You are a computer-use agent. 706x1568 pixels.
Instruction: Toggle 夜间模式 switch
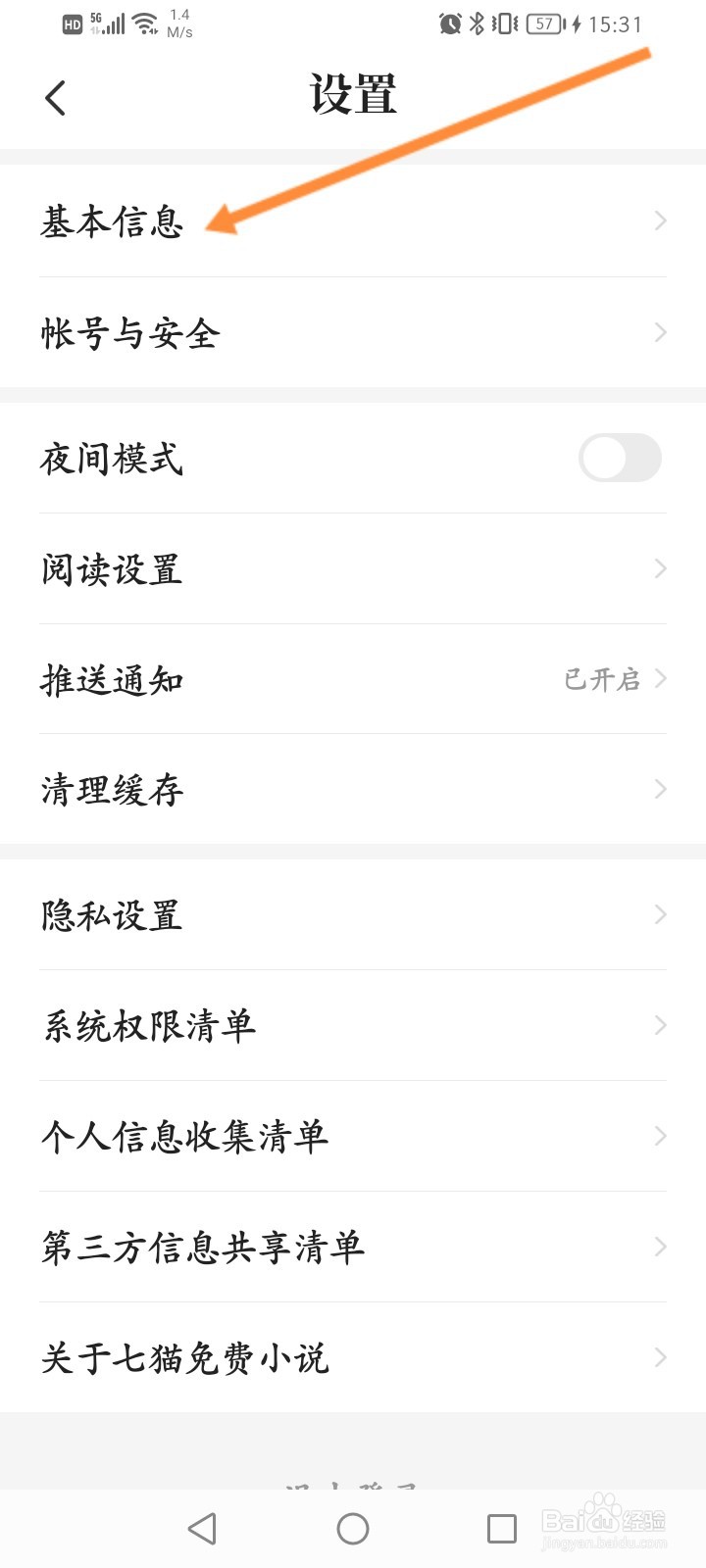point(620,459)
